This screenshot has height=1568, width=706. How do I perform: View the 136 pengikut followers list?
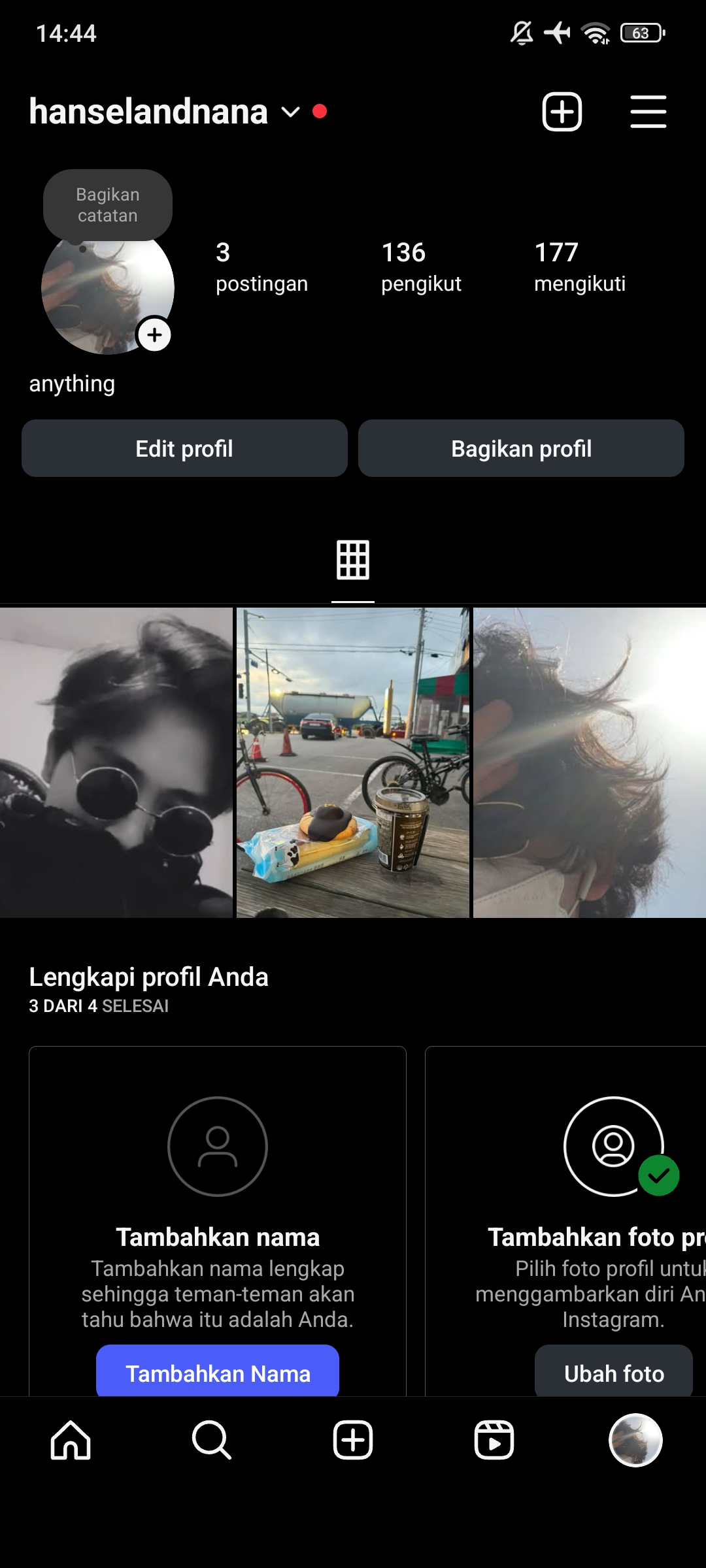421,267
